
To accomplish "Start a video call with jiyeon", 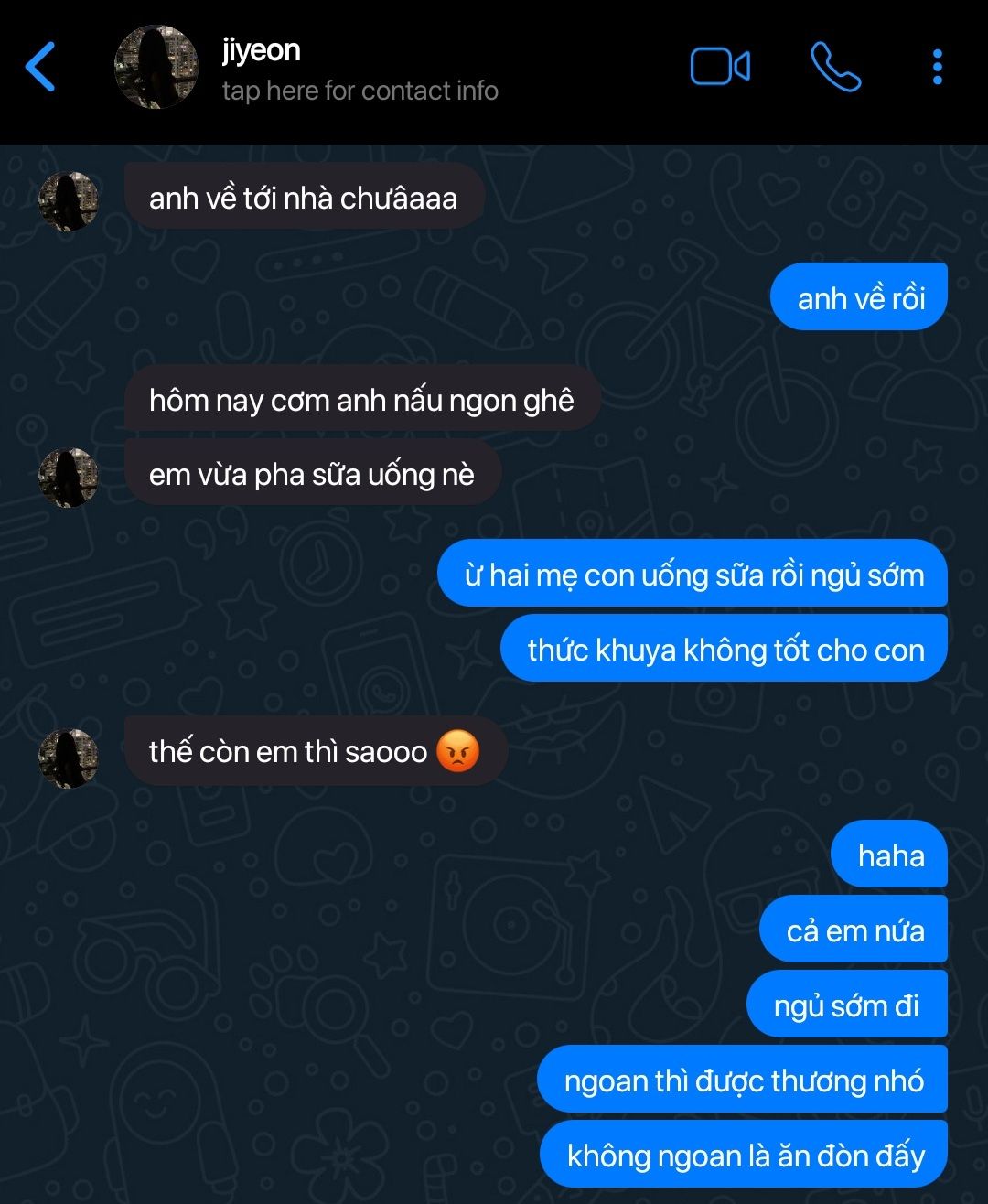I will coord(720,68).
